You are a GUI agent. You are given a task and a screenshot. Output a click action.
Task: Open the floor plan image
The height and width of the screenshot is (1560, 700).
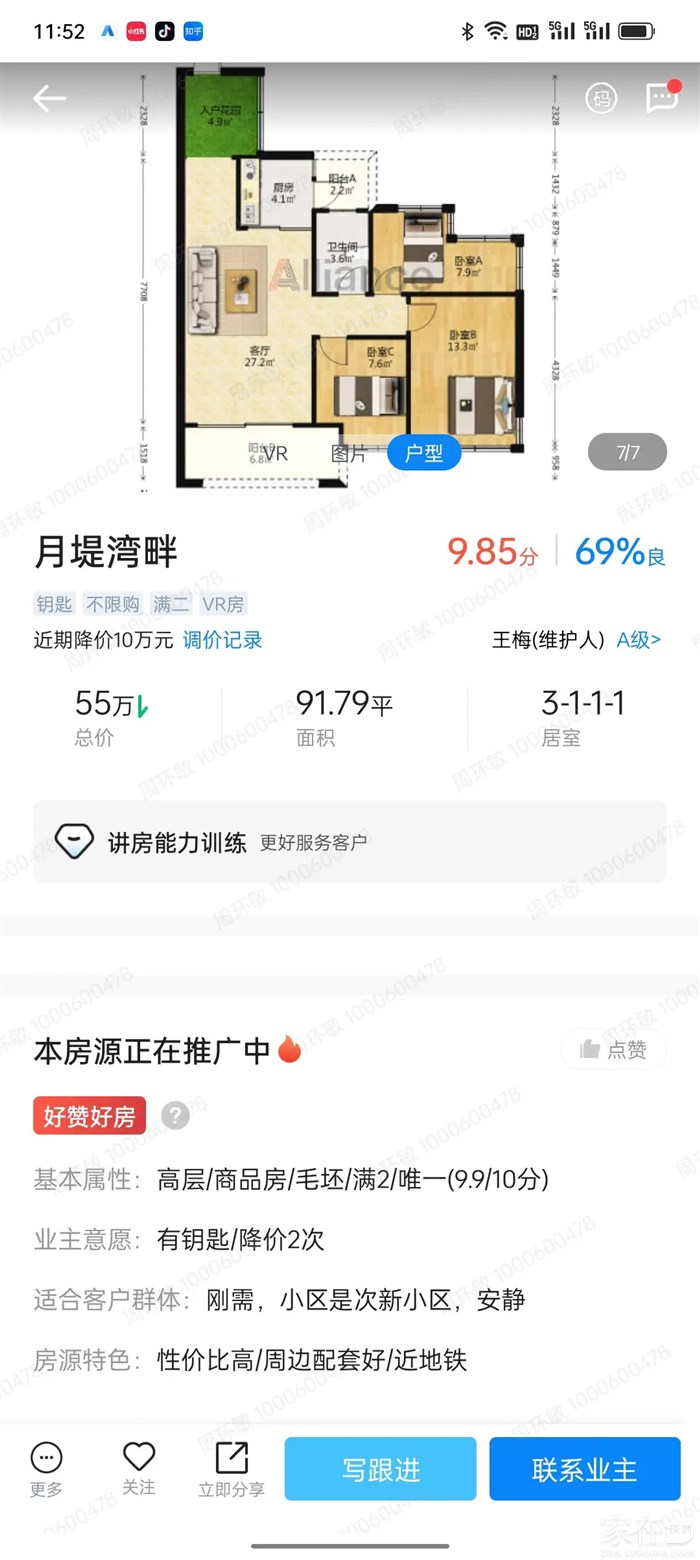tap(350, 270)
